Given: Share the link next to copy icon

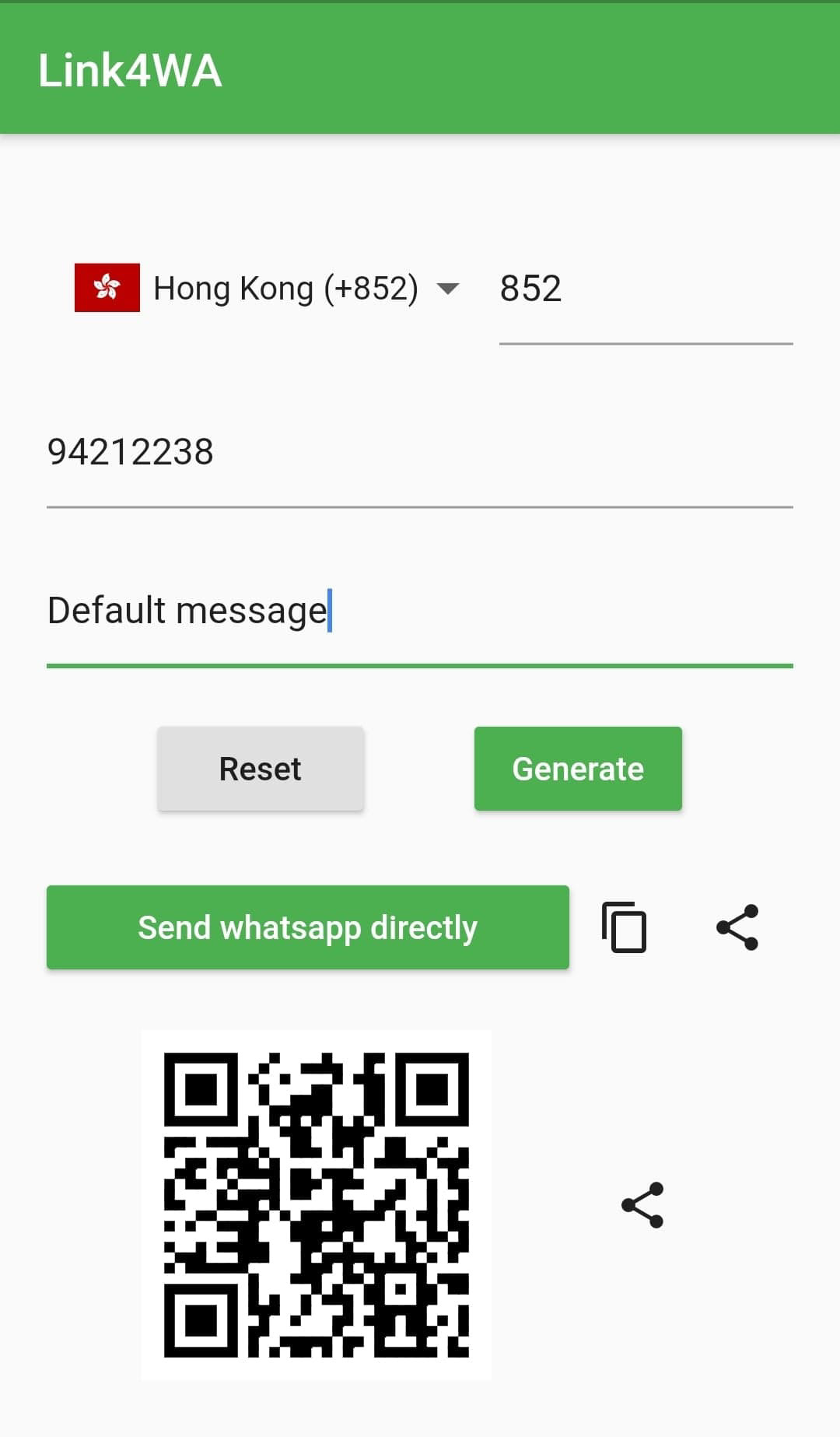Looking at the screenshot, I should point(737,927).
